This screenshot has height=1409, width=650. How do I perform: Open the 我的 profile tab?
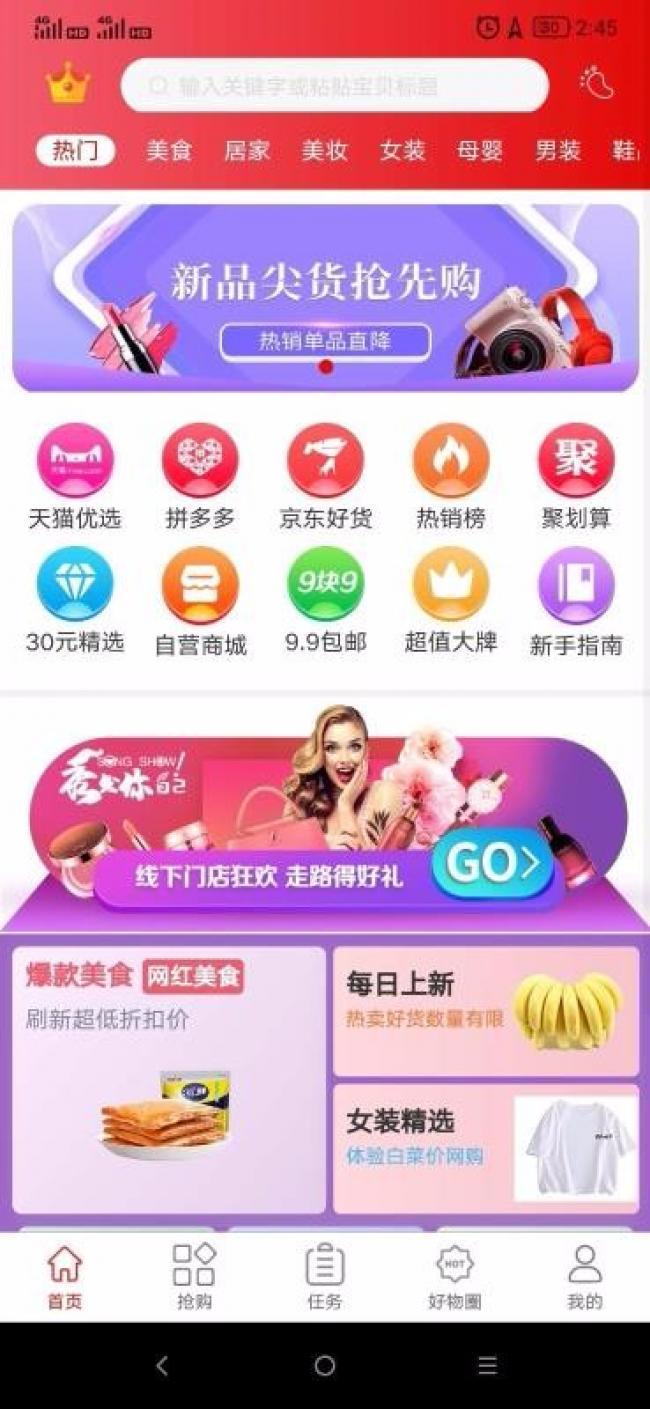(x=585, y=1277)
